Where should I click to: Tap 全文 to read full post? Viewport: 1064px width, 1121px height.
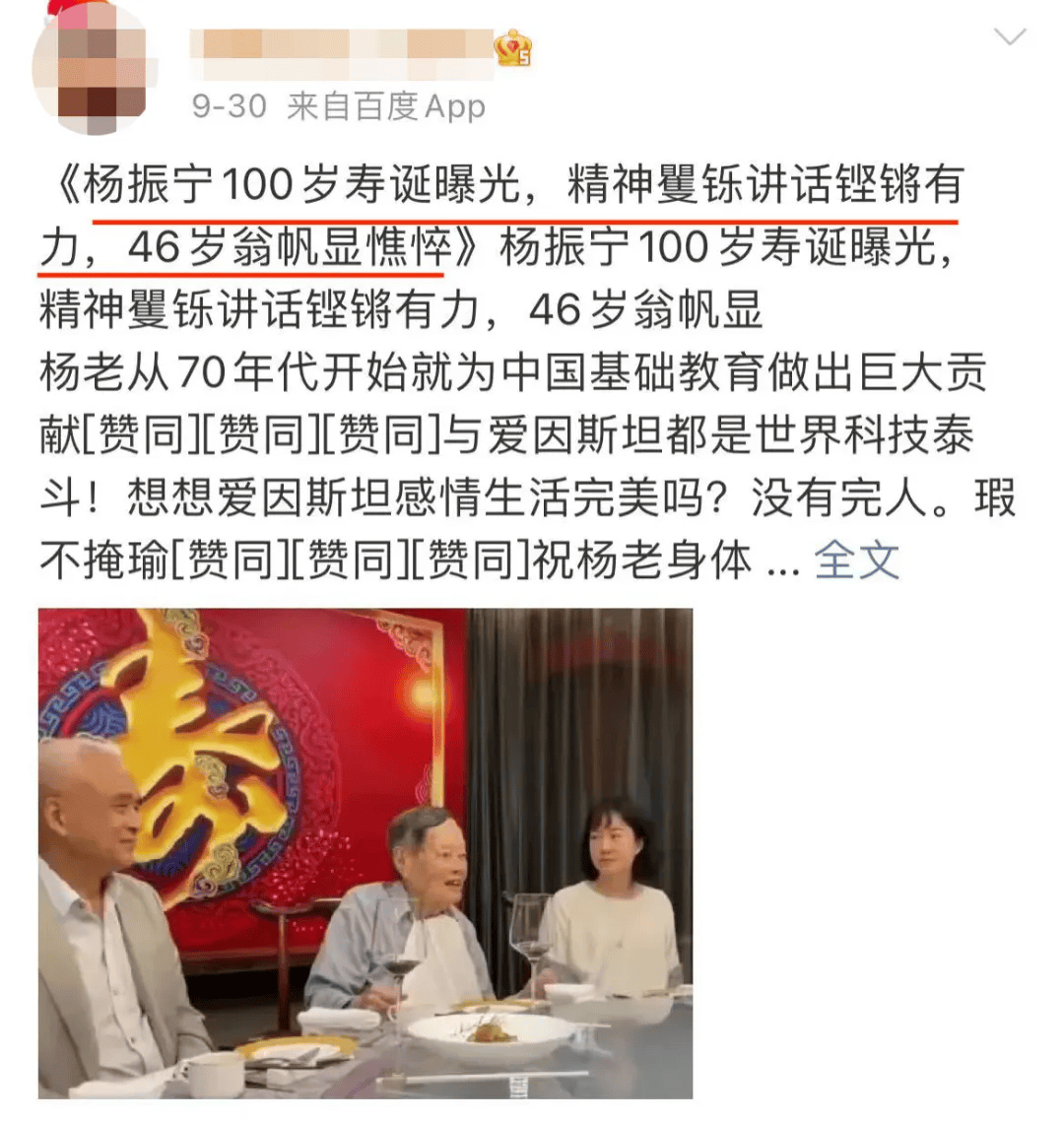(856, 560)
